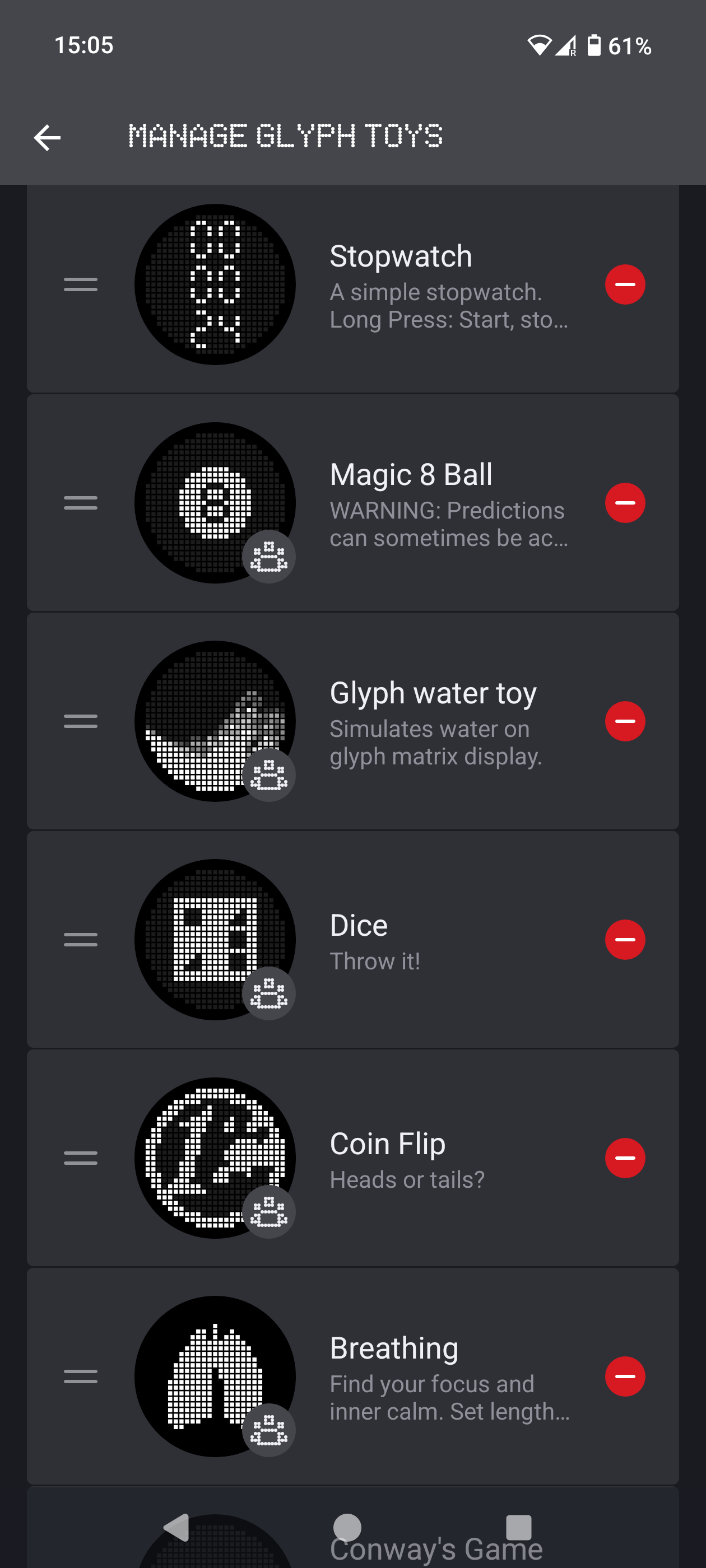Open the Stopwatch toy entry
Image resolution: width=706 pixels, height=1568 pixels.
pyautogui.click(x=426, y=284)
